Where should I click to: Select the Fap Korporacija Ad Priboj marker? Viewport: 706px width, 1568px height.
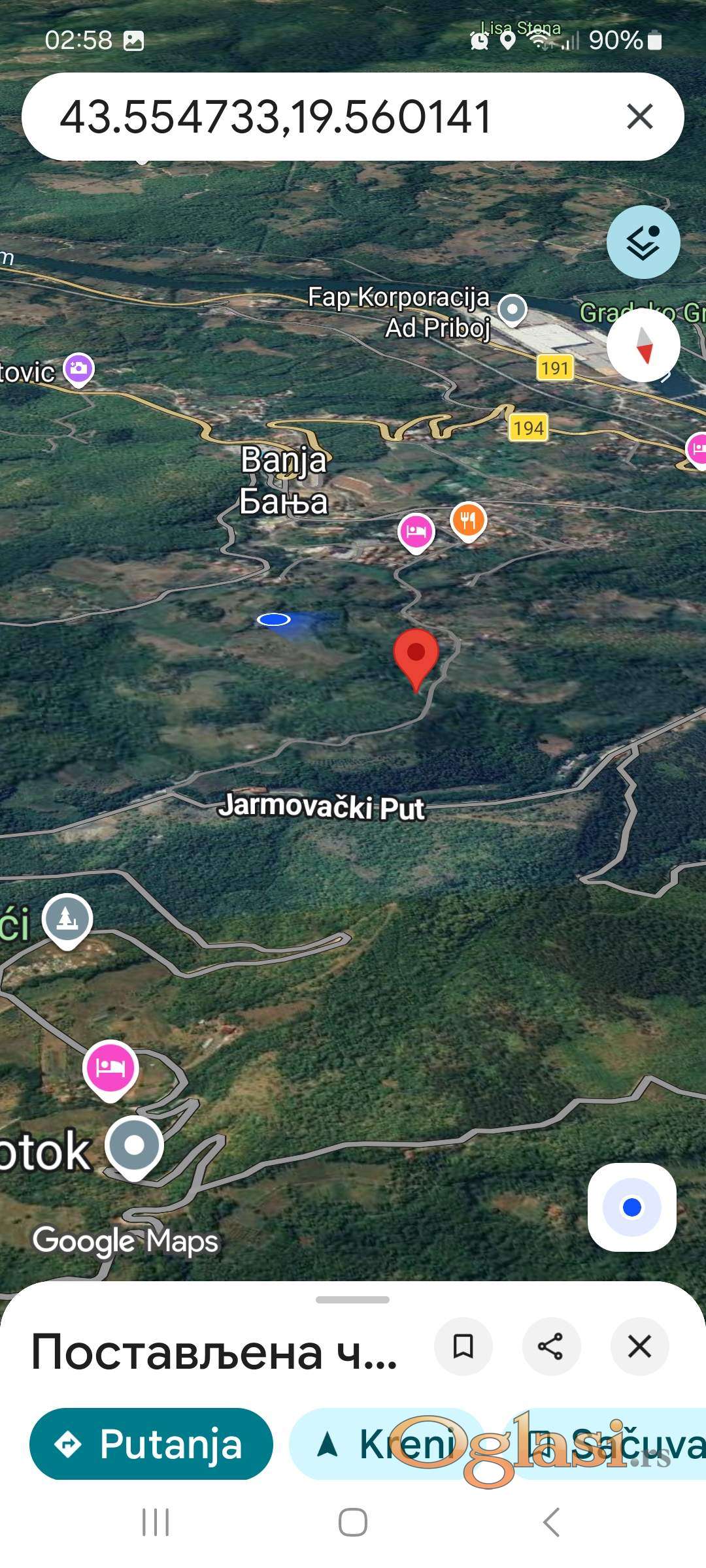(x=513, y=308)
